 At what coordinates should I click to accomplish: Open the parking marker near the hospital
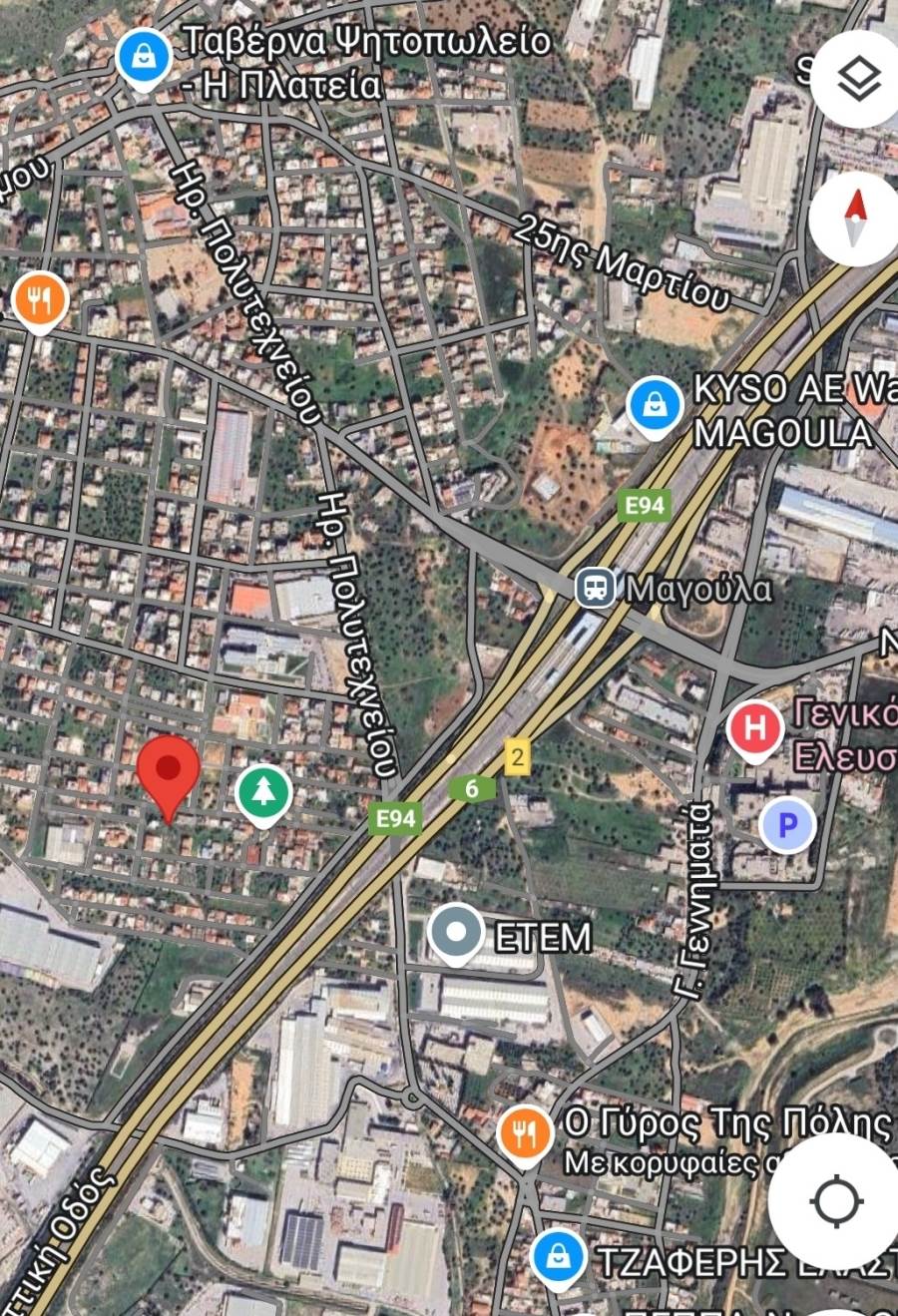[x=787, y=825]
